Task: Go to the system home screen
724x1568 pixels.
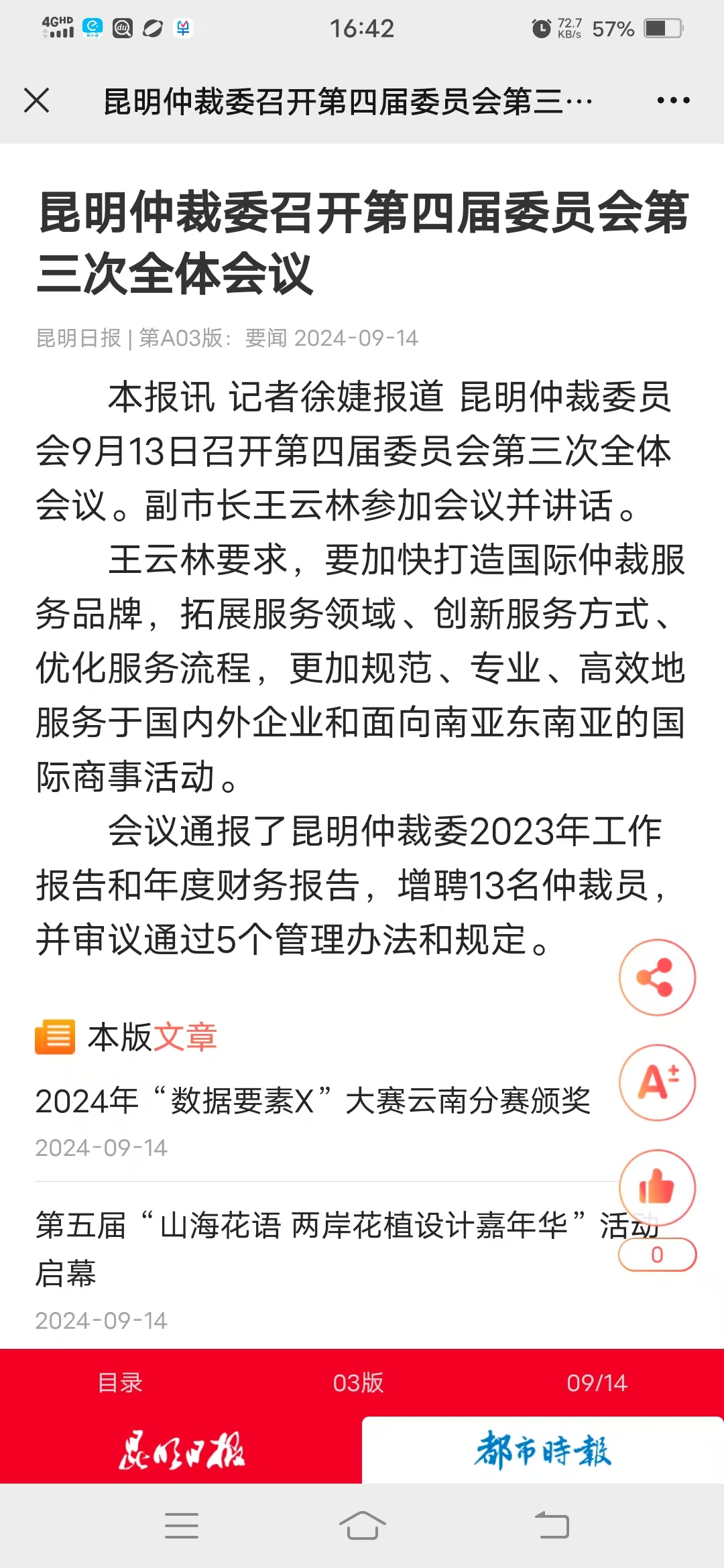Action: (362, 1526)
